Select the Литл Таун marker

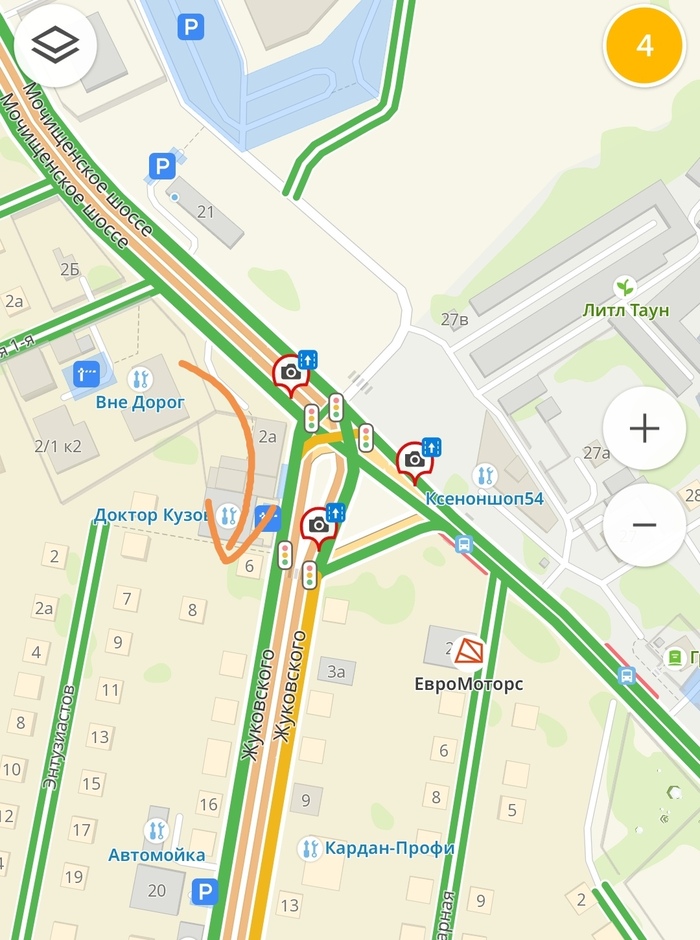point(625,288)
